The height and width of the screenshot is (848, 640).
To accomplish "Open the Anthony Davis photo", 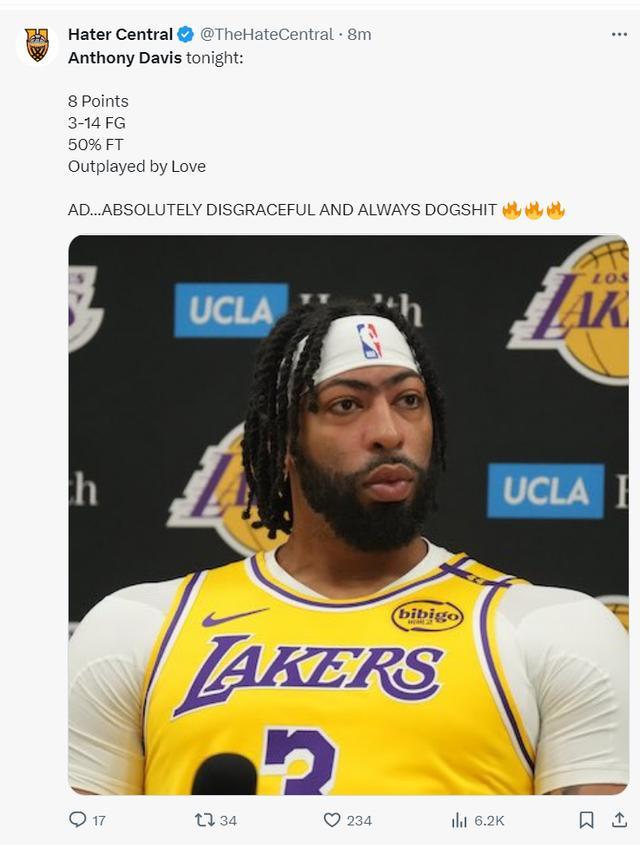I will pos(348,515).
